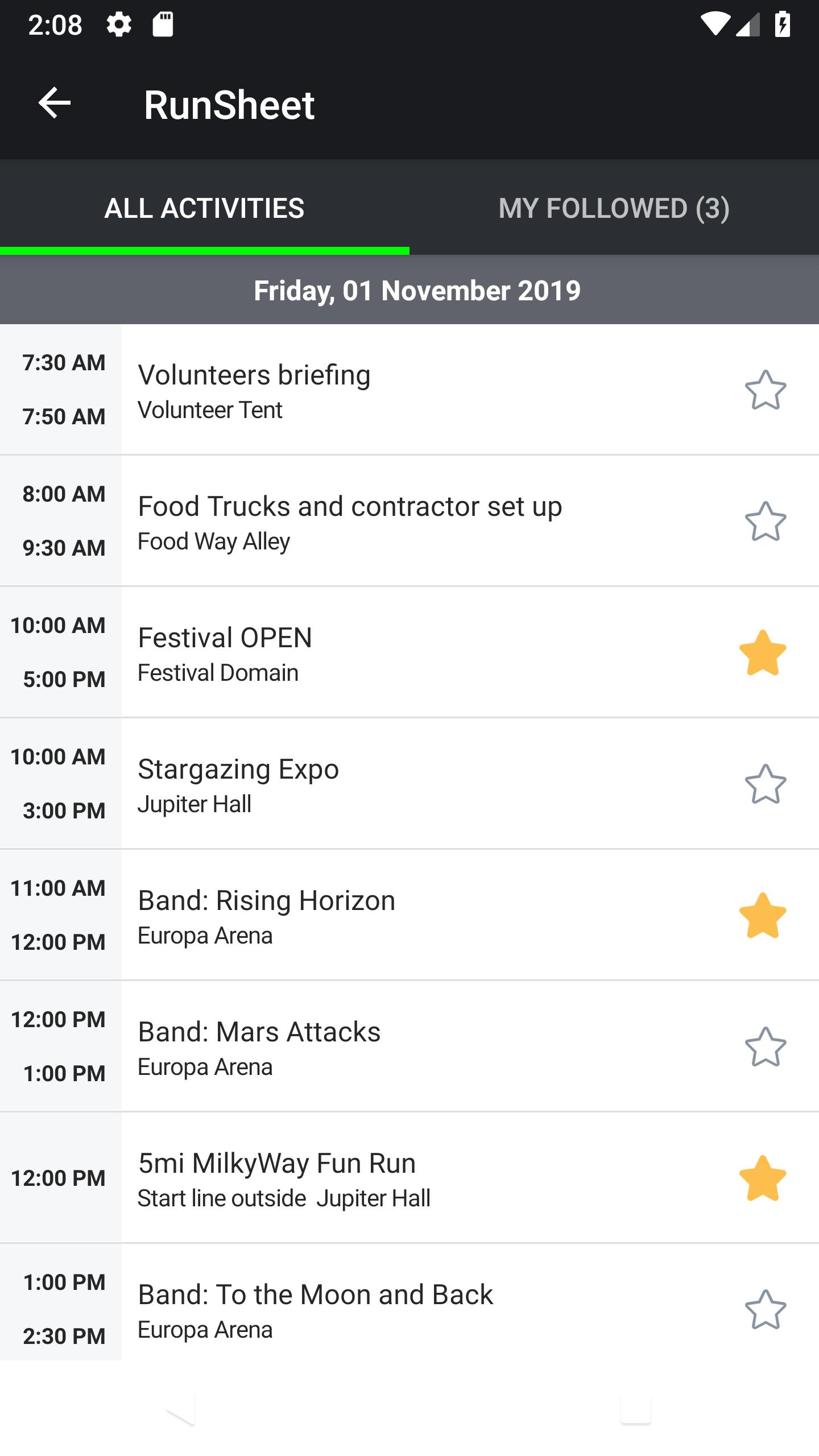The width and height of the screenshot is (819, 1456).
Task: Follow Stargazing Expo via its star
Action: pos(765,784)
